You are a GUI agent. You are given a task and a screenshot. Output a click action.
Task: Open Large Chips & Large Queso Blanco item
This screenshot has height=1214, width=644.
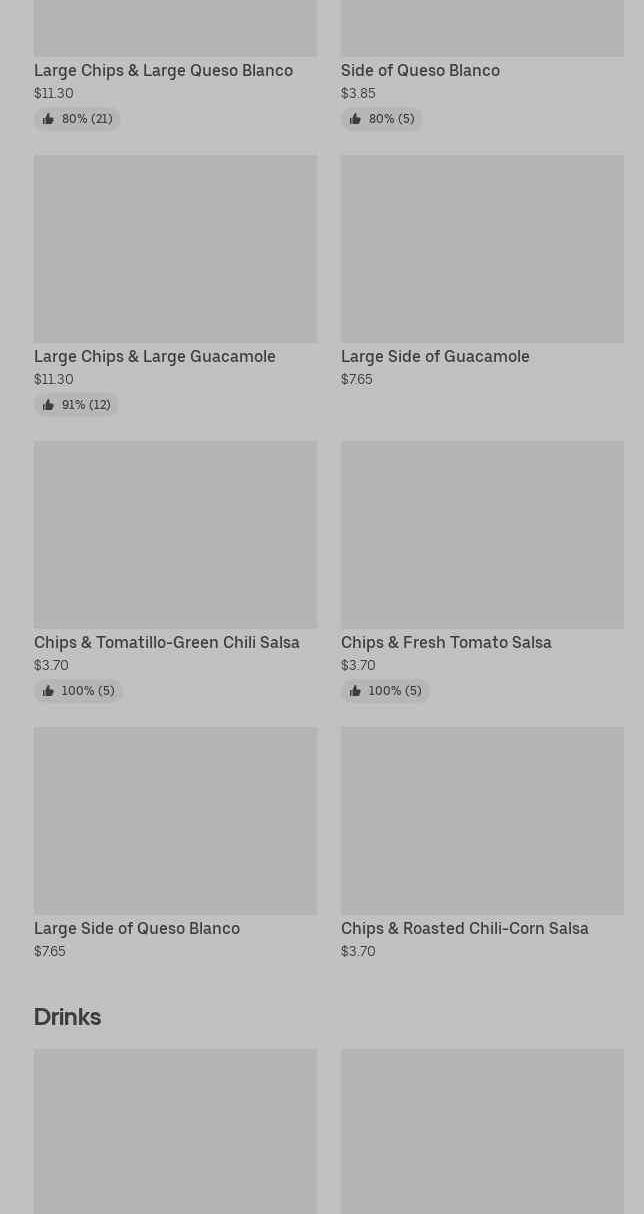point(163,71)
